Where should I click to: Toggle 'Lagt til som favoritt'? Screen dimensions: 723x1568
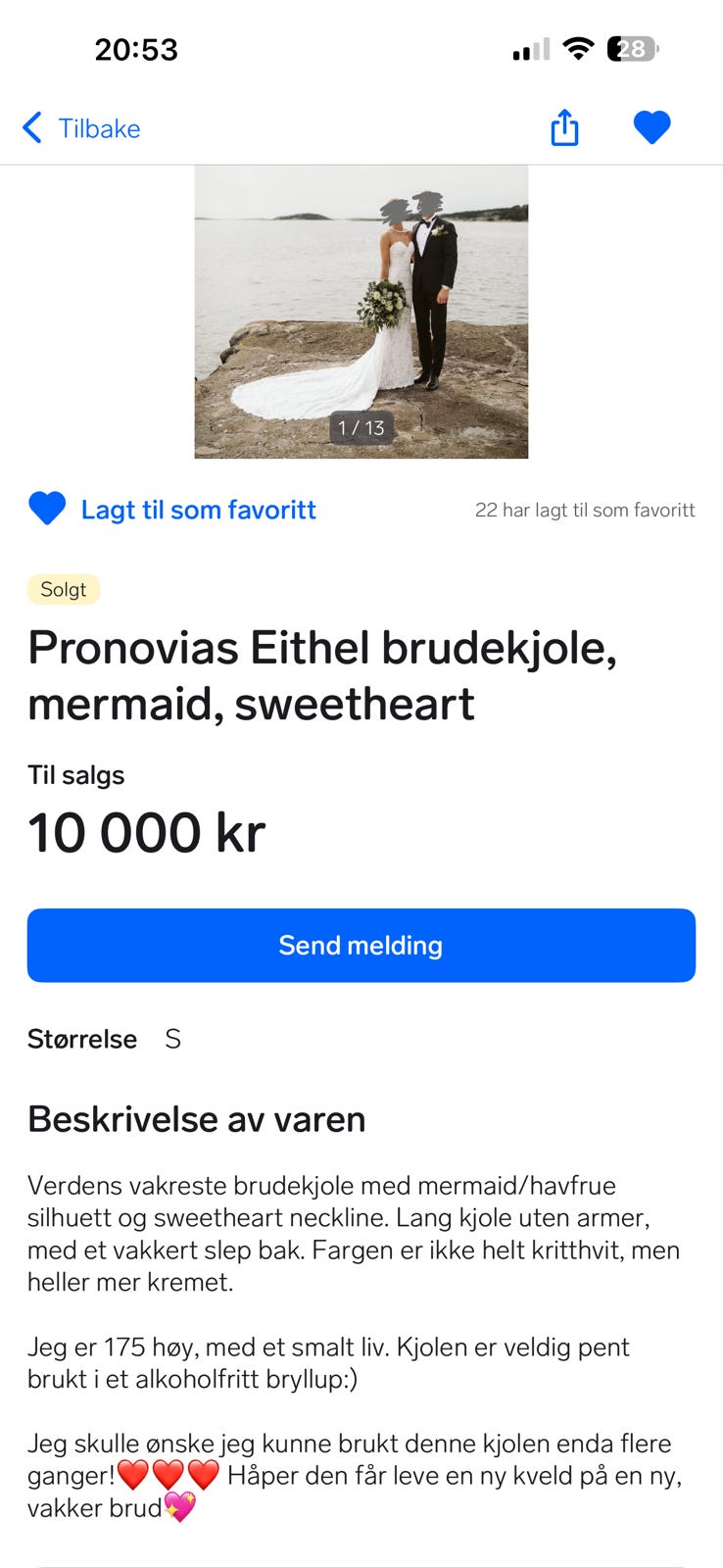[x=172, y=510]
